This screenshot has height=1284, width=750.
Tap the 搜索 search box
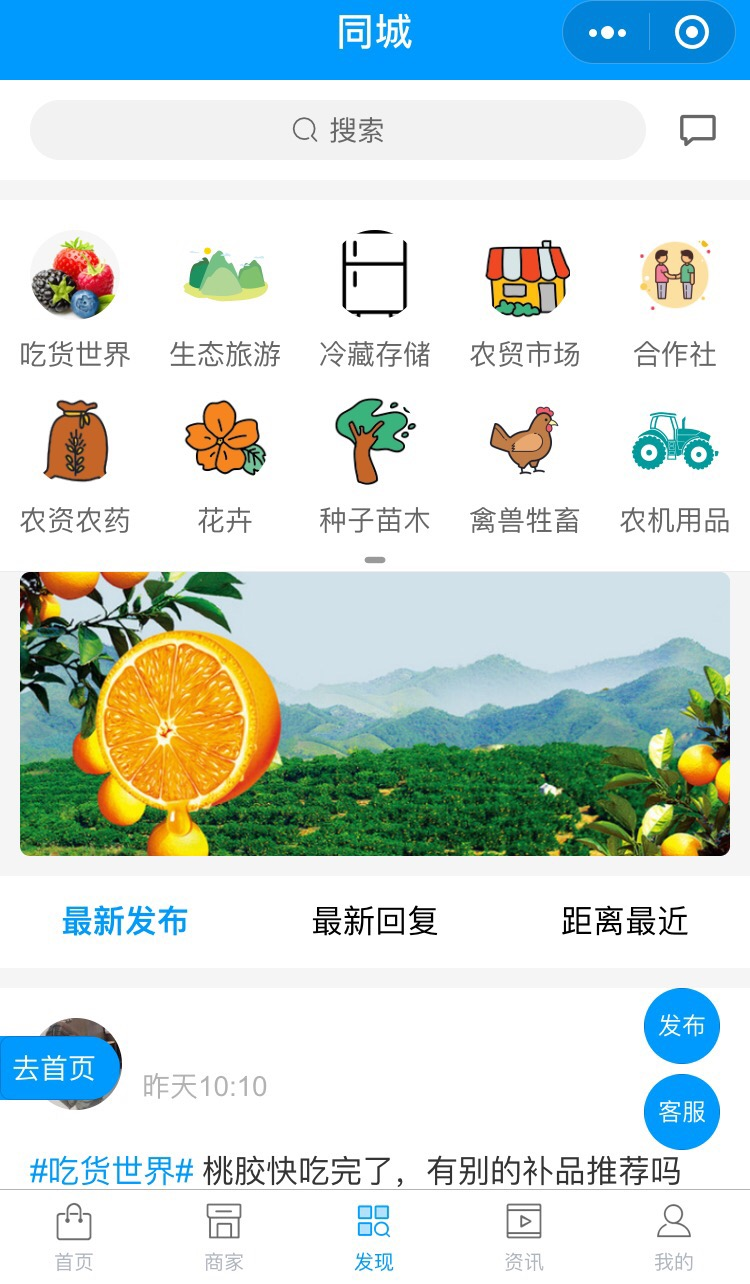(338, 130)
